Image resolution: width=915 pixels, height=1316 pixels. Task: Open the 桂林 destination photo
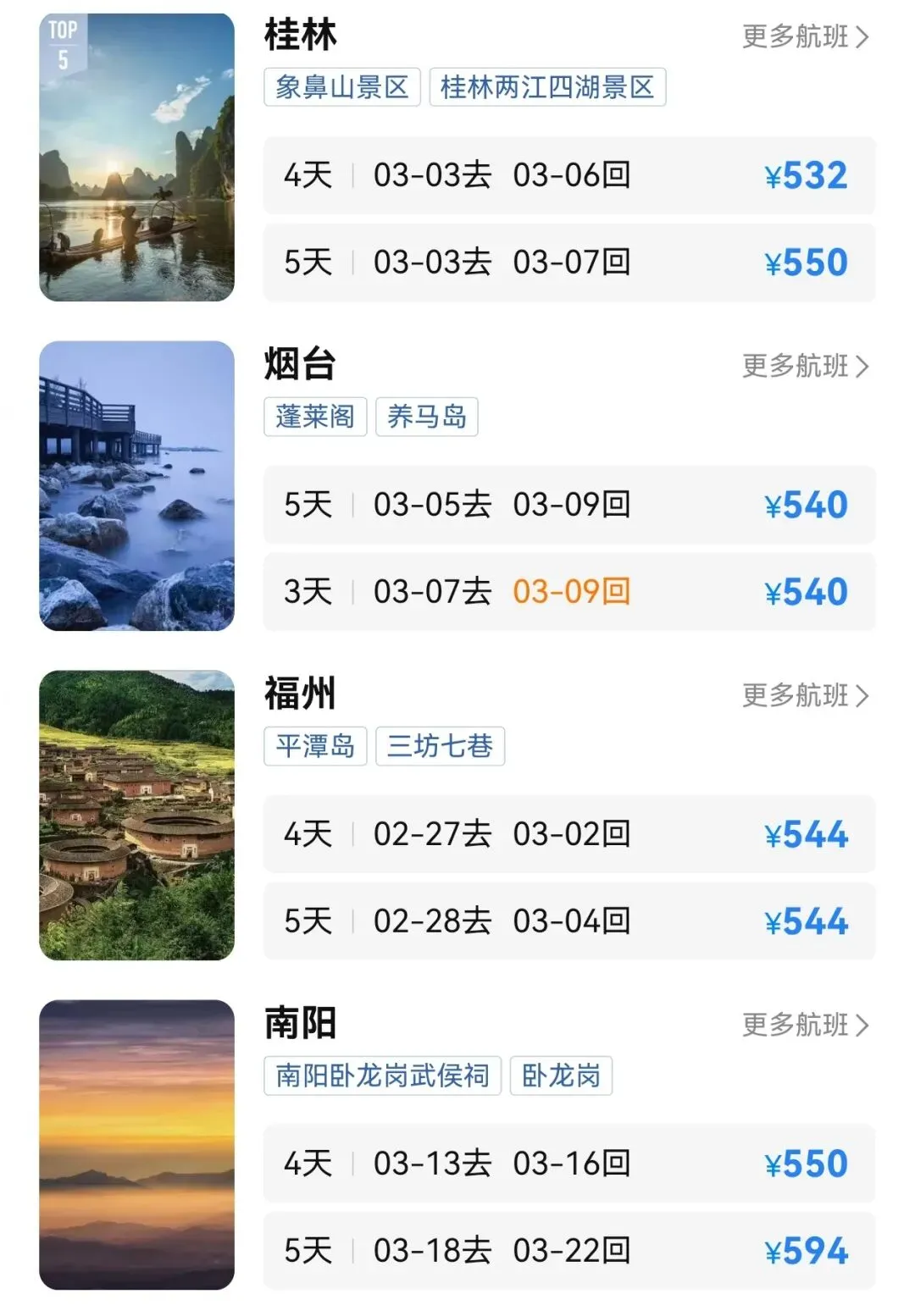click(136, 158)
